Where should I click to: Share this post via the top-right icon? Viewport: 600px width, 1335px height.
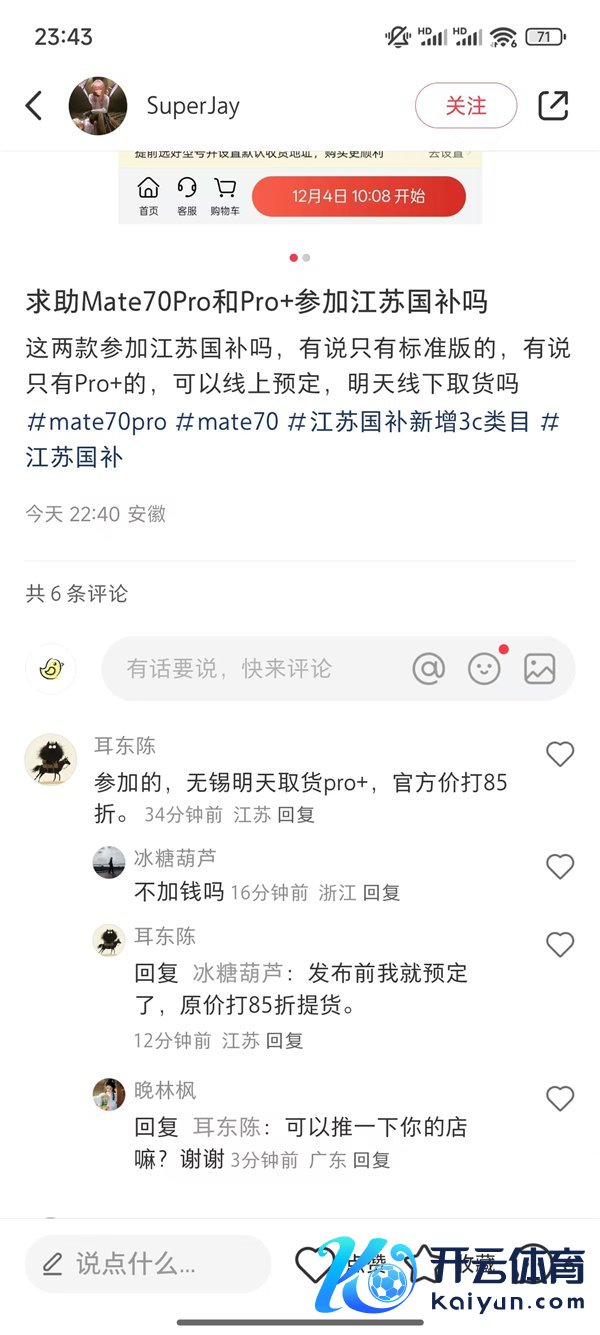(x=553, y=106)
